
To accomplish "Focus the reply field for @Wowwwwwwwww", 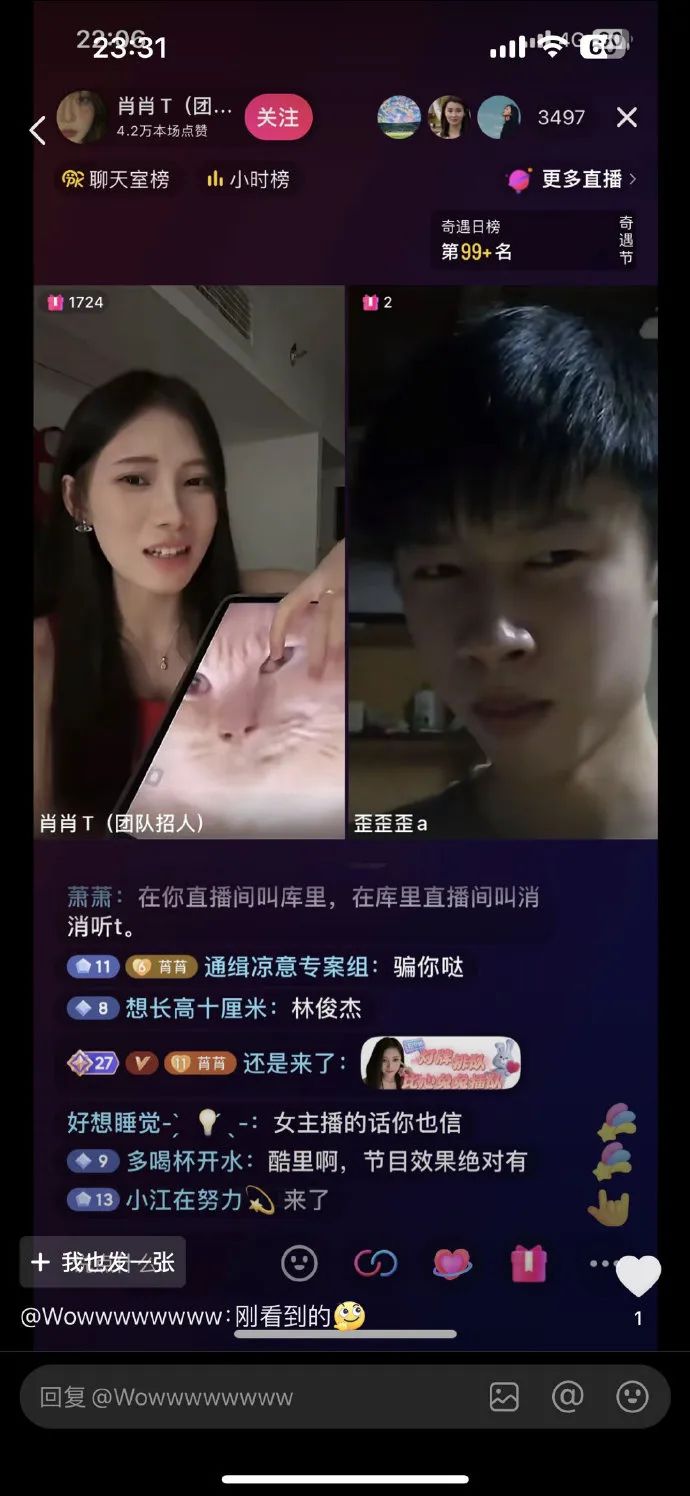I will pos(250,1397).
